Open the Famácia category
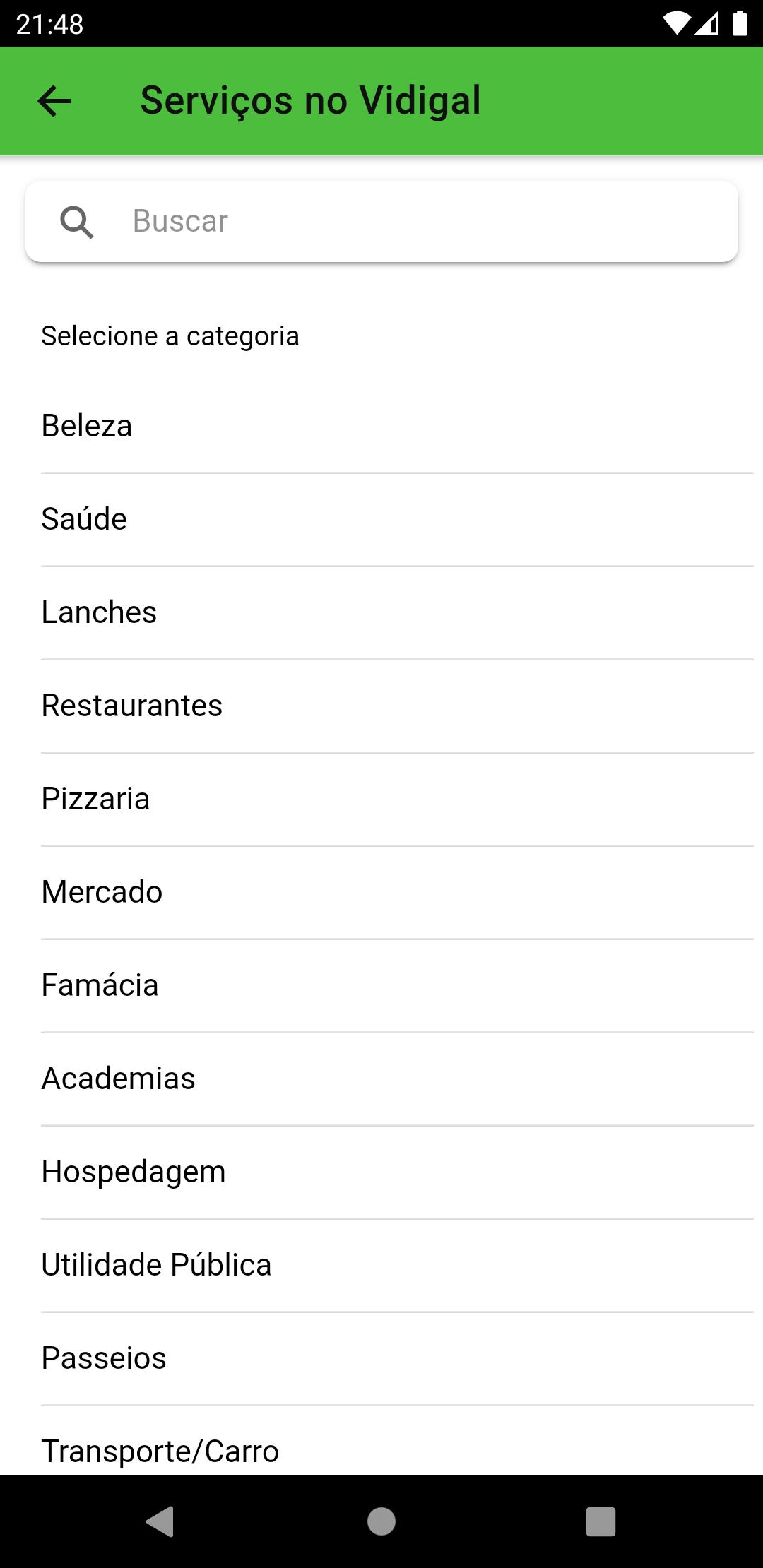The width and height of the screenshot is (763, 1568). click(381, 985)
